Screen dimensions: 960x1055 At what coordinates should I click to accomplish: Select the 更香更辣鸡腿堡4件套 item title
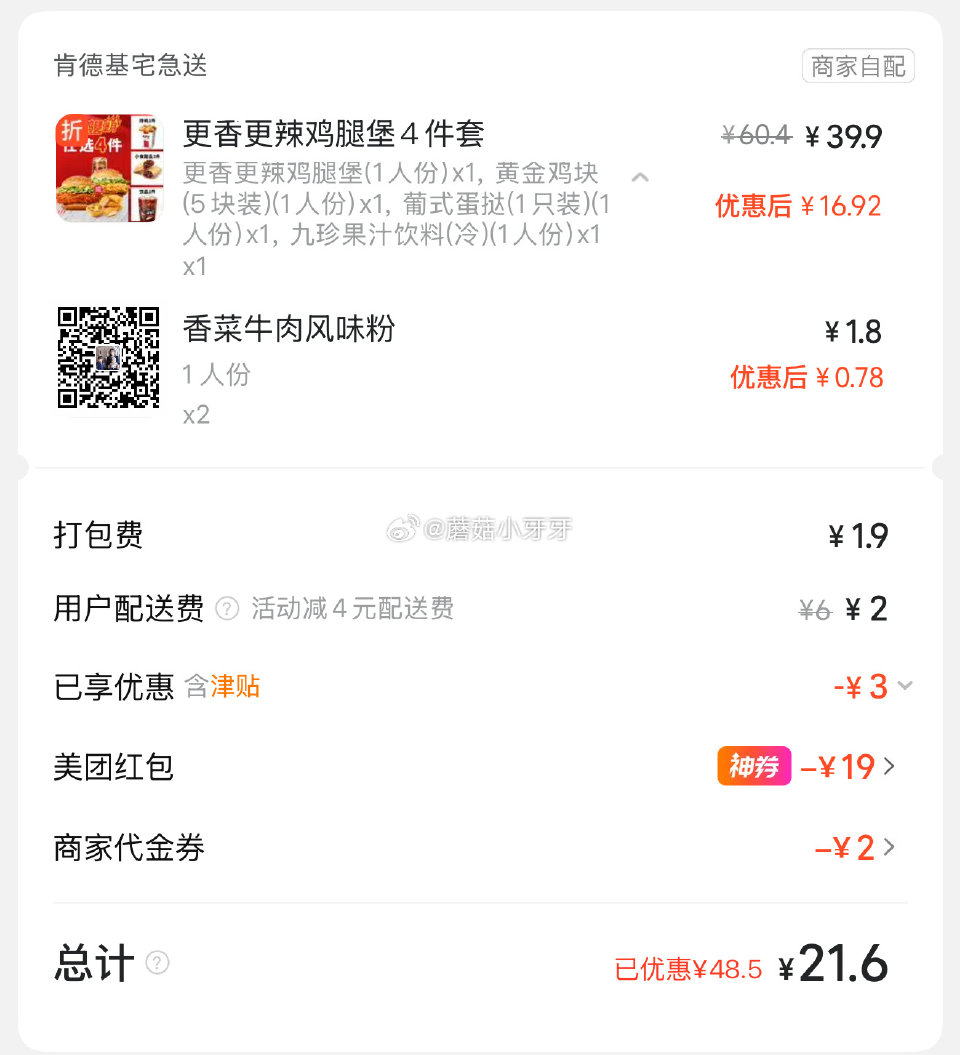click(333, 133)
